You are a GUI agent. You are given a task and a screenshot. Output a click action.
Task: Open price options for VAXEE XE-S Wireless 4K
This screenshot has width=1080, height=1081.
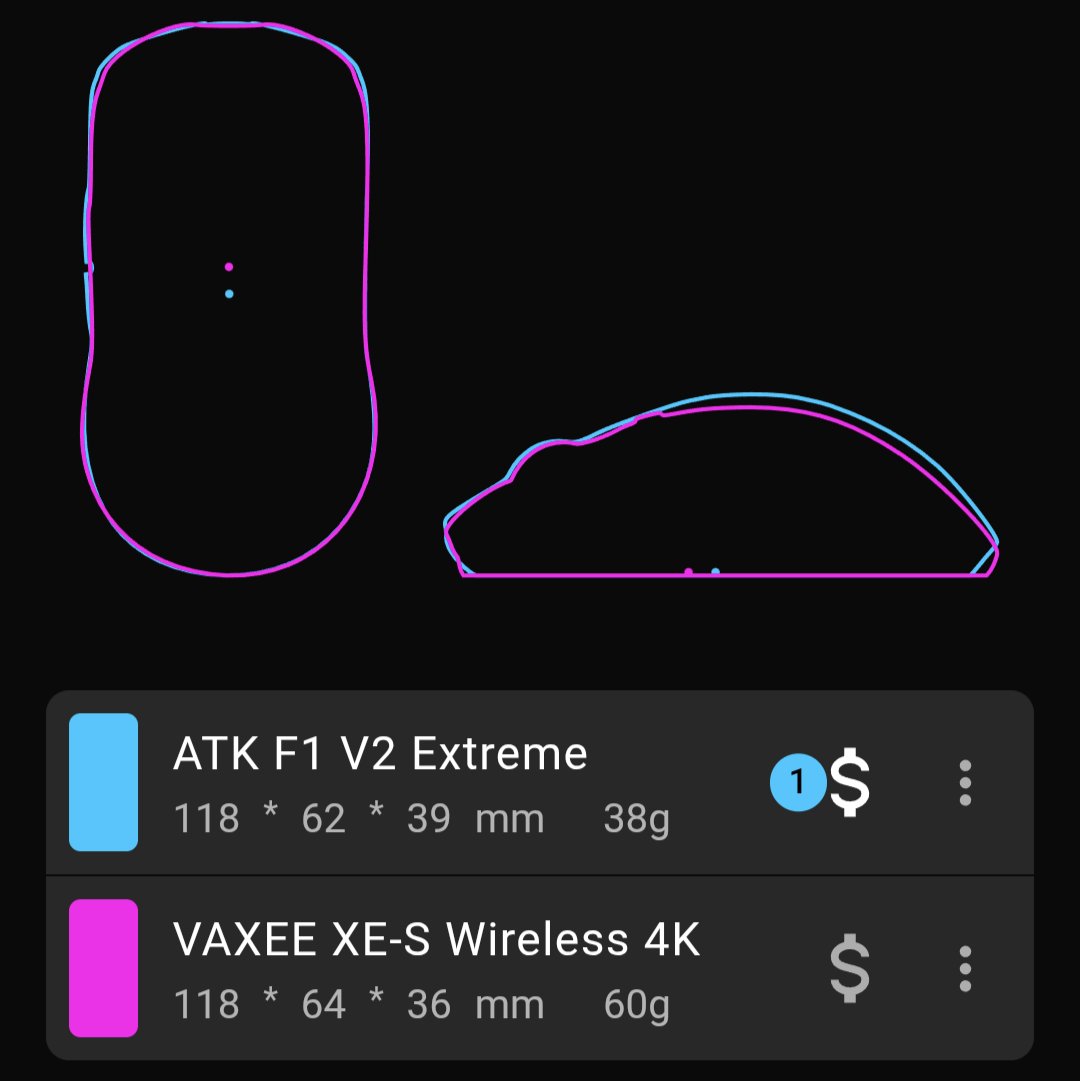[849, 969]
